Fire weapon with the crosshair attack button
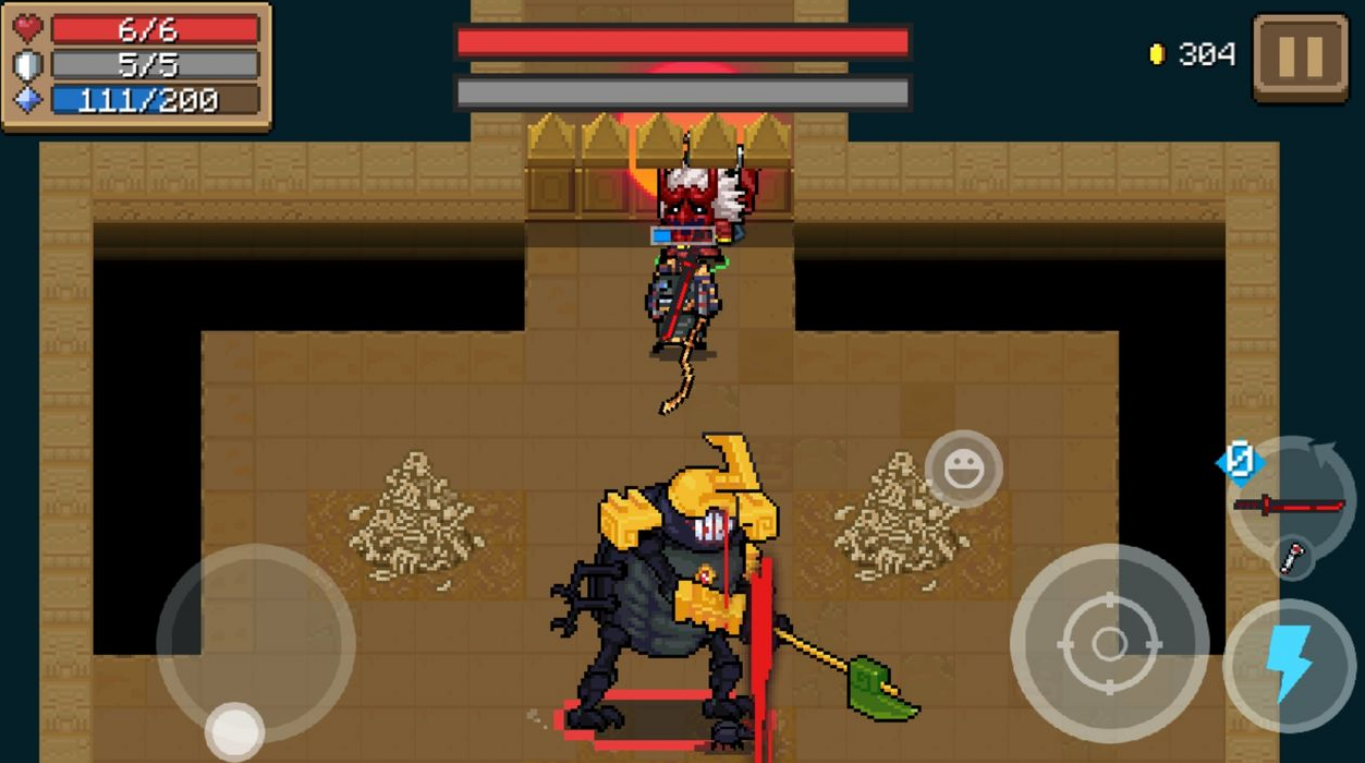 tap(1108, 643)
